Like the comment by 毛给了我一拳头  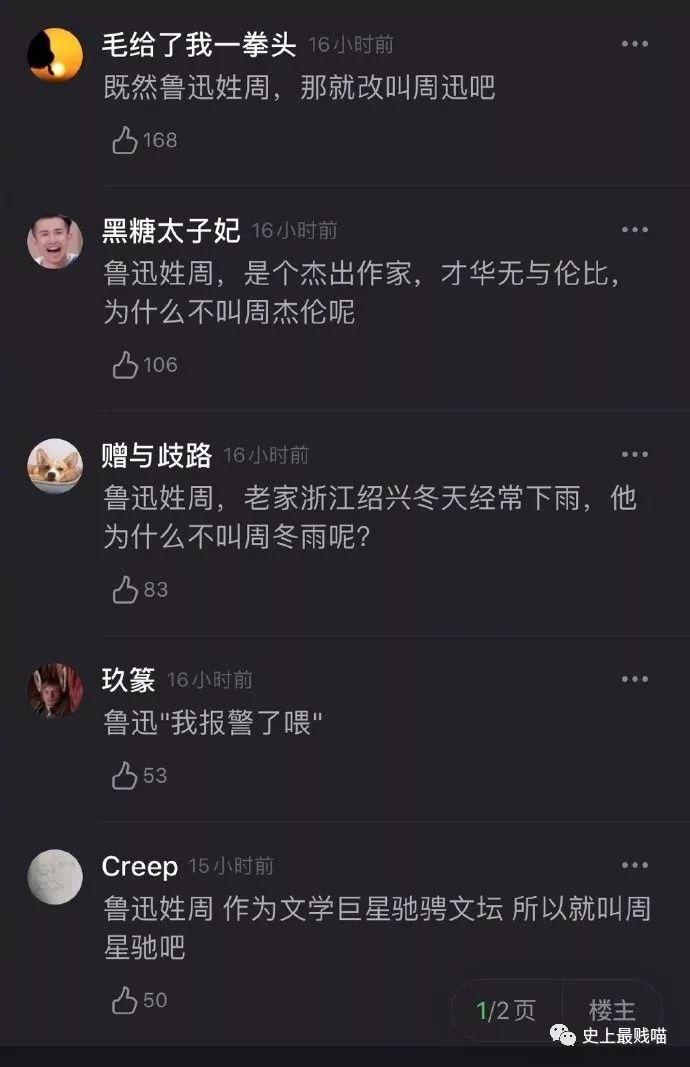(125, 140)
